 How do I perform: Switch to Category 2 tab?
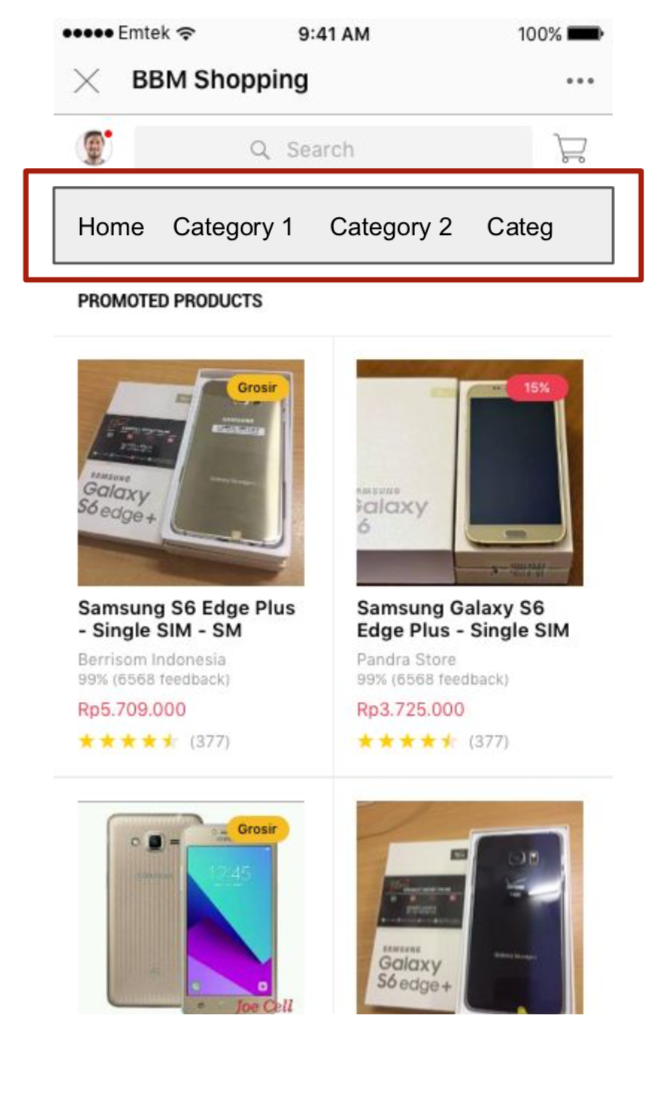pos(391,227)
